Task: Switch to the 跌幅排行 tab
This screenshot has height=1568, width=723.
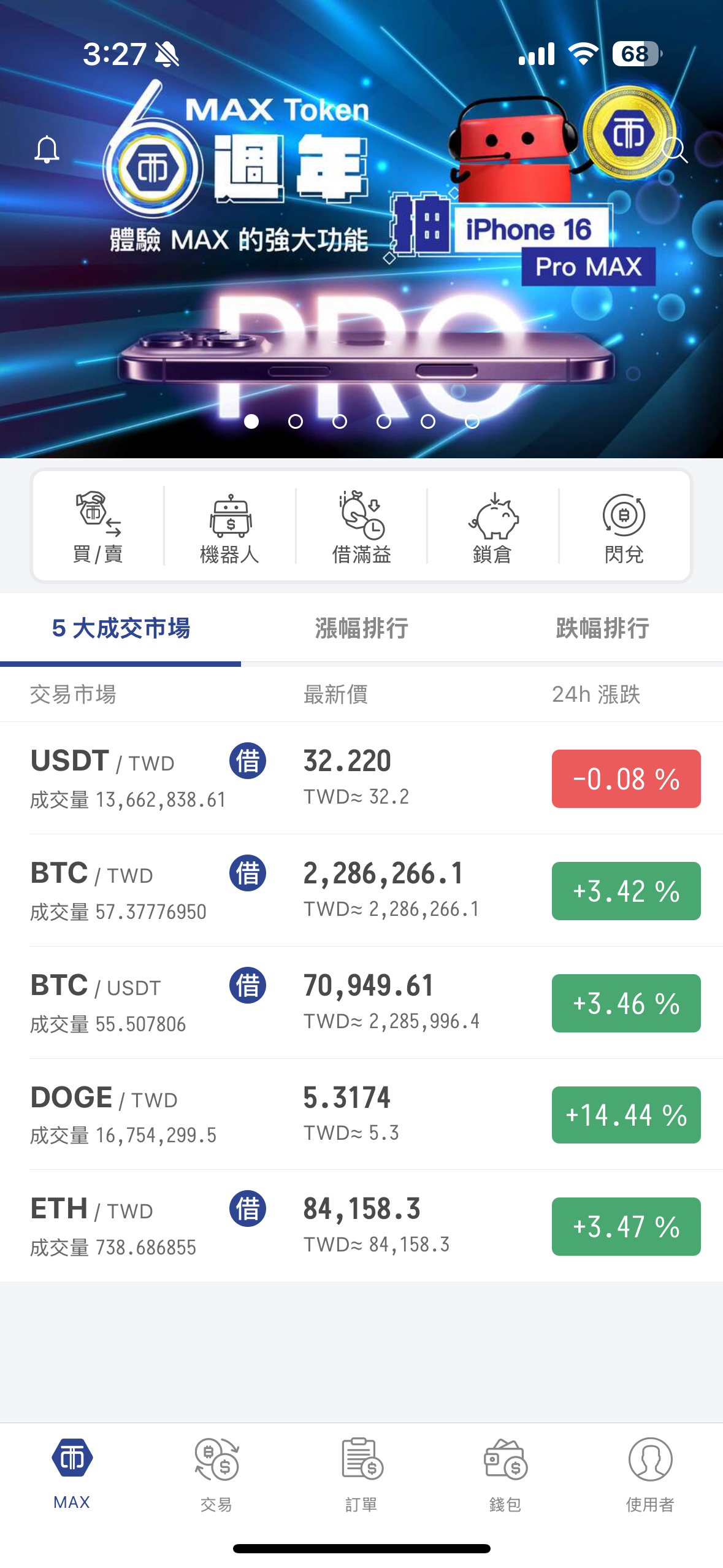Action: pyautogui.click(x=602, y=628)
